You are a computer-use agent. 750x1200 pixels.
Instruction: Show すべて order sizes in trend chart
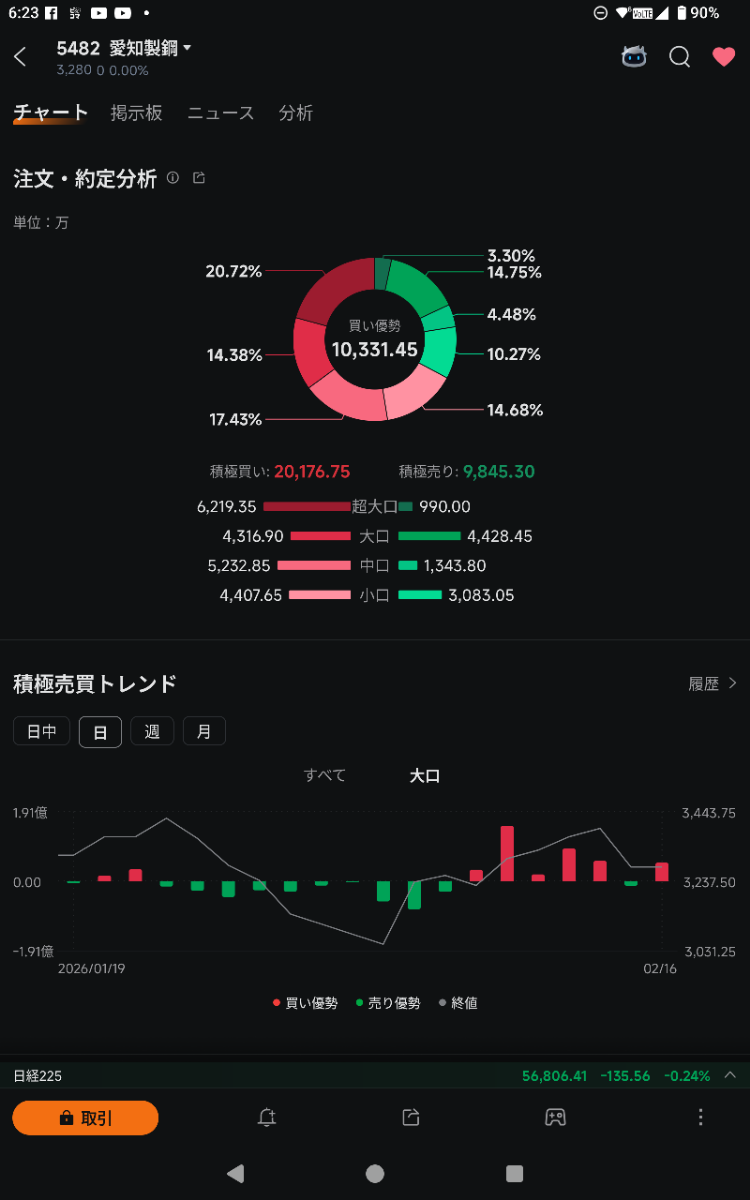click(325, 776)
